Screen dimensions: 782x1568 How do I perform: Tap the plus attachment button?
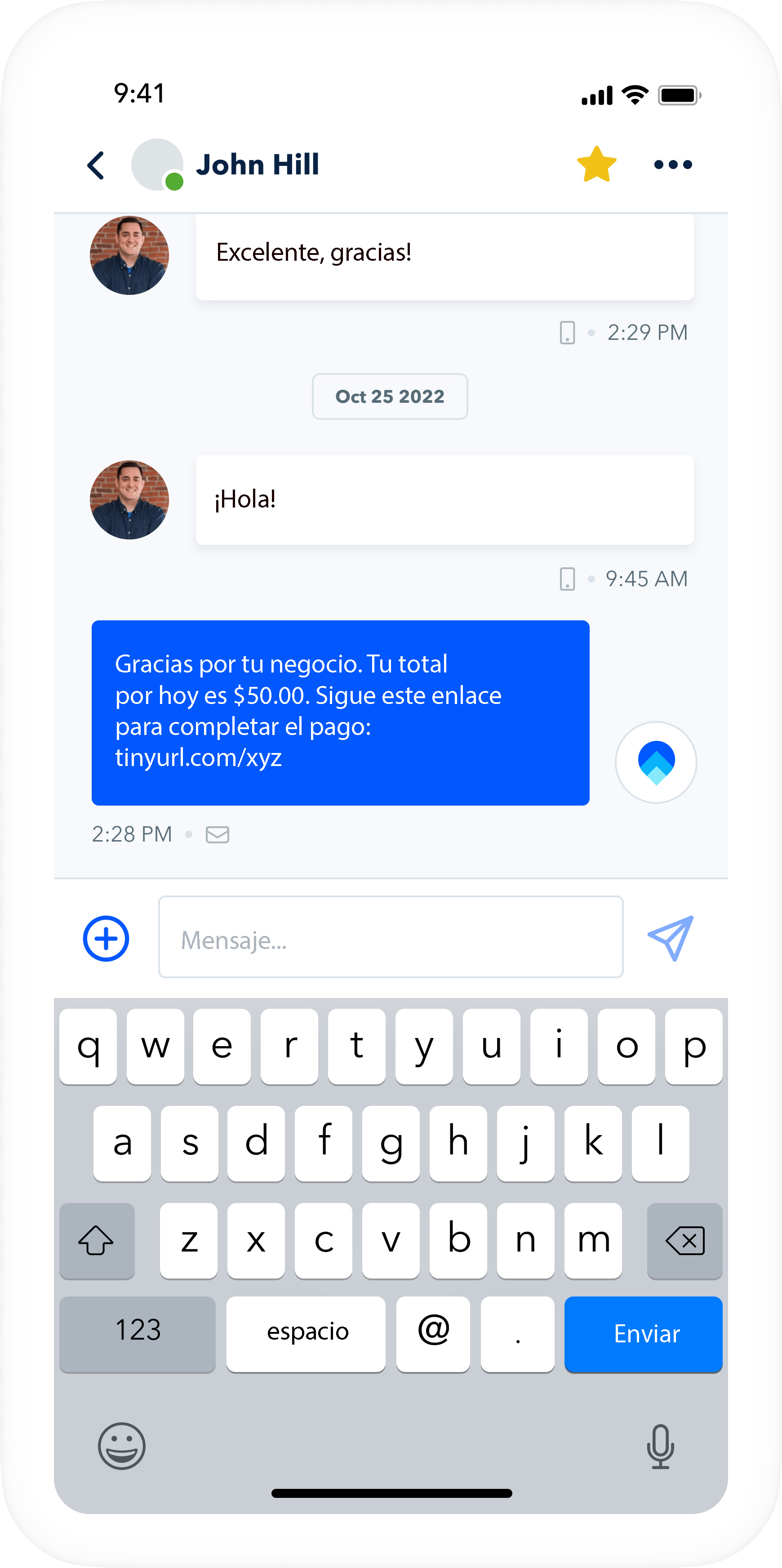pos(106,938)
